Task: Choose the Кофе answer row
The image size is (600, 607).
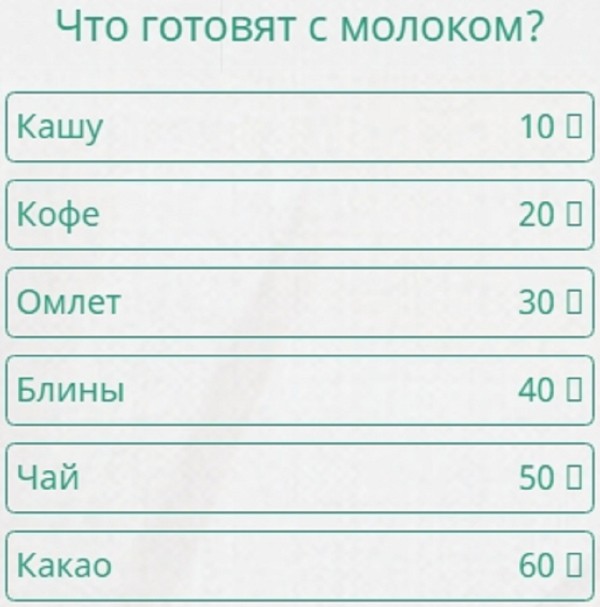Action: pos(300,214)
